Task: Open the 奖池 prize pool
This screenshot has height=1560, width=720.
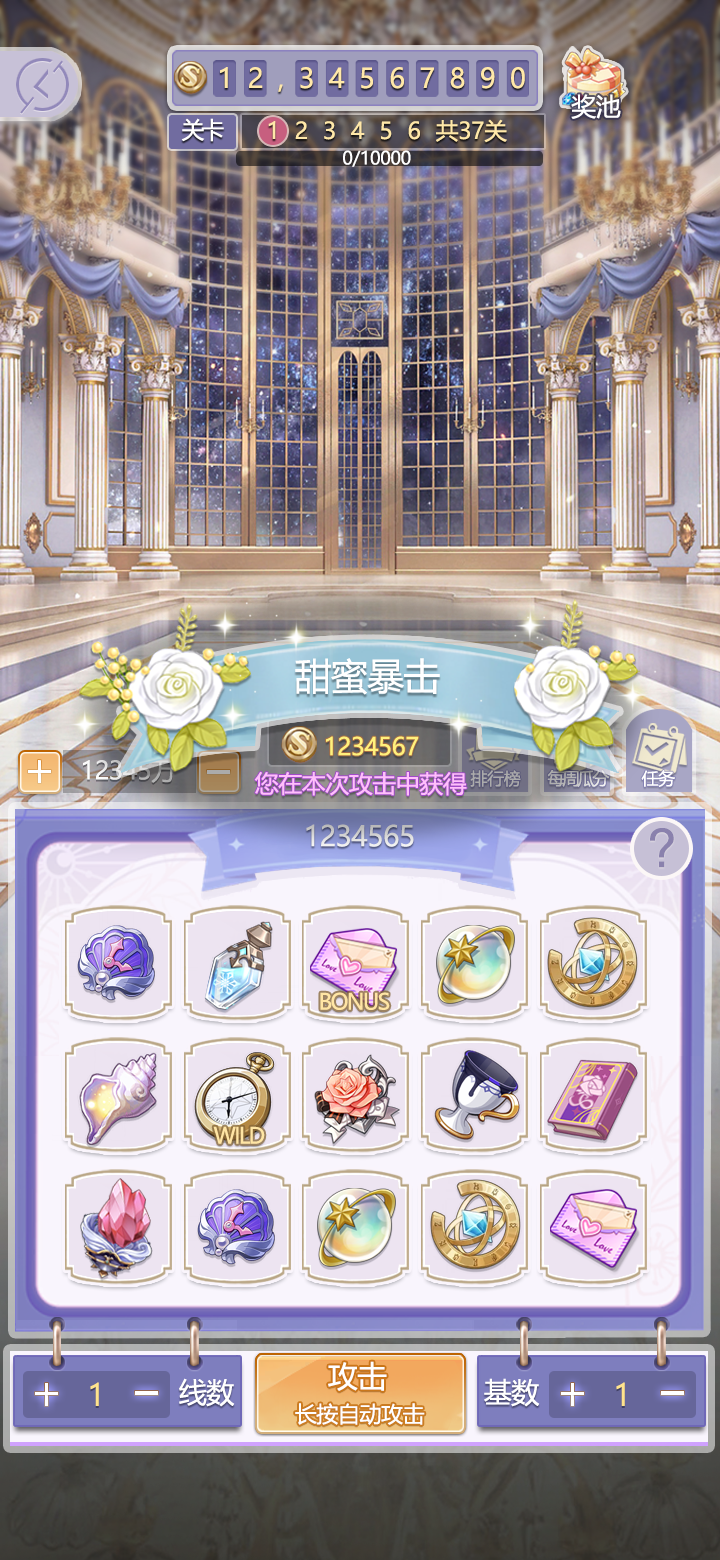Action: pyautogui.click(x=594, y=82)
